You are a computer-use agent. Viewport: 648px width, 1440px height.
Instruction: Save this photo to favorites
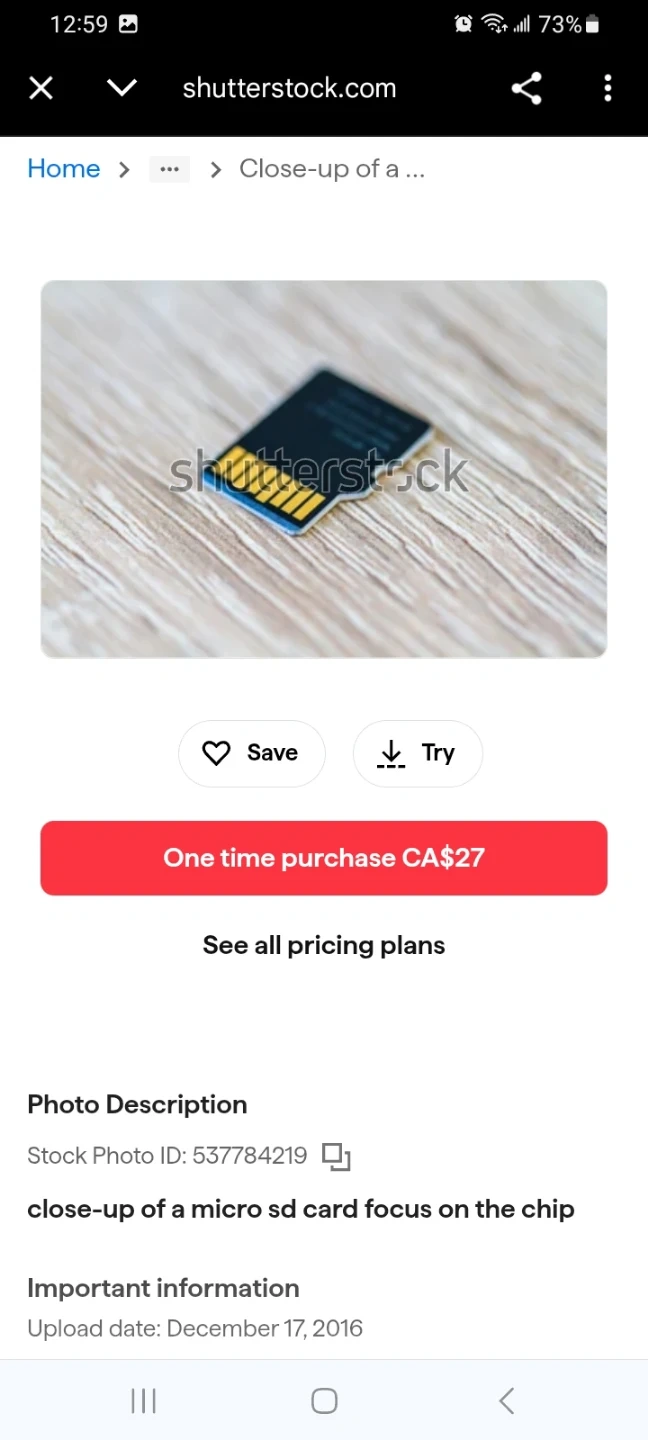click(251, 753)
